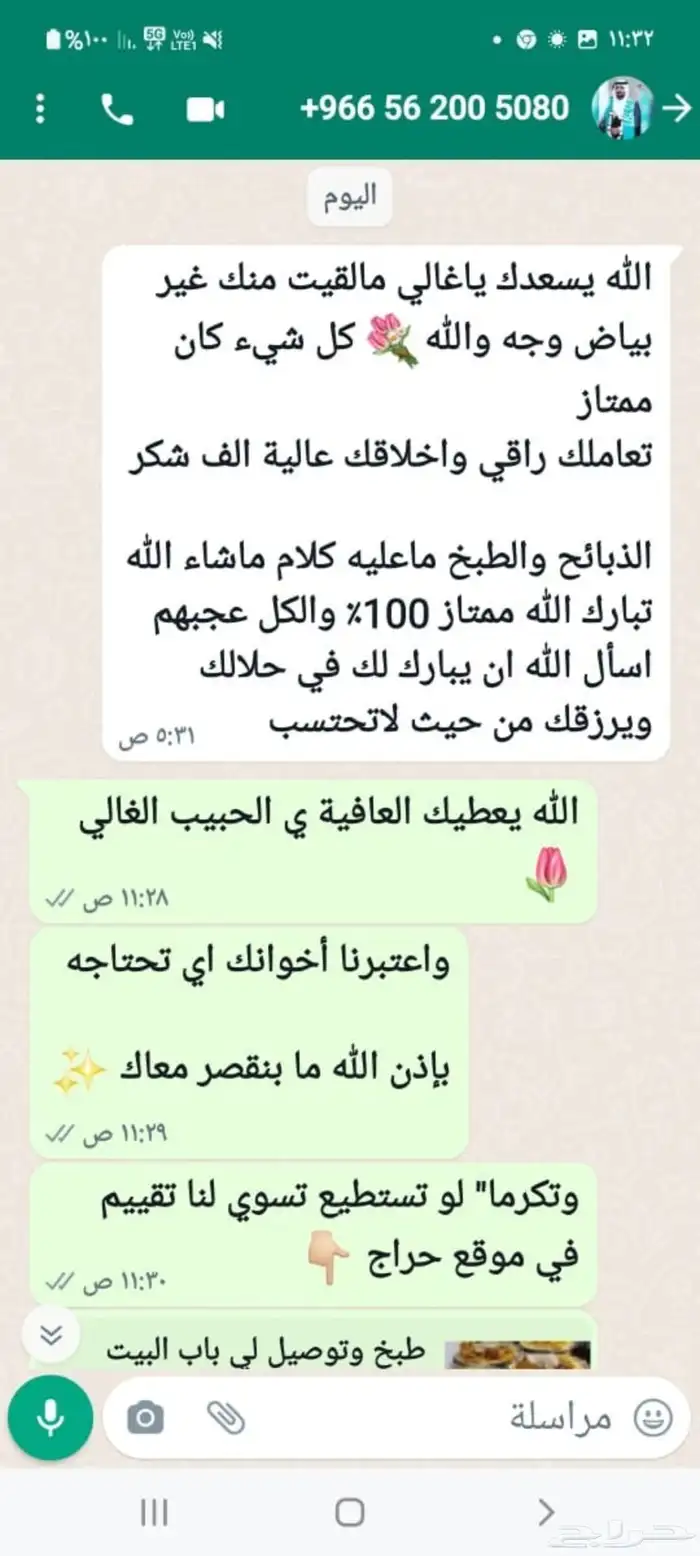Record a voice message with the microphone
700x1556 pixels.
(x=50, y=1418)
